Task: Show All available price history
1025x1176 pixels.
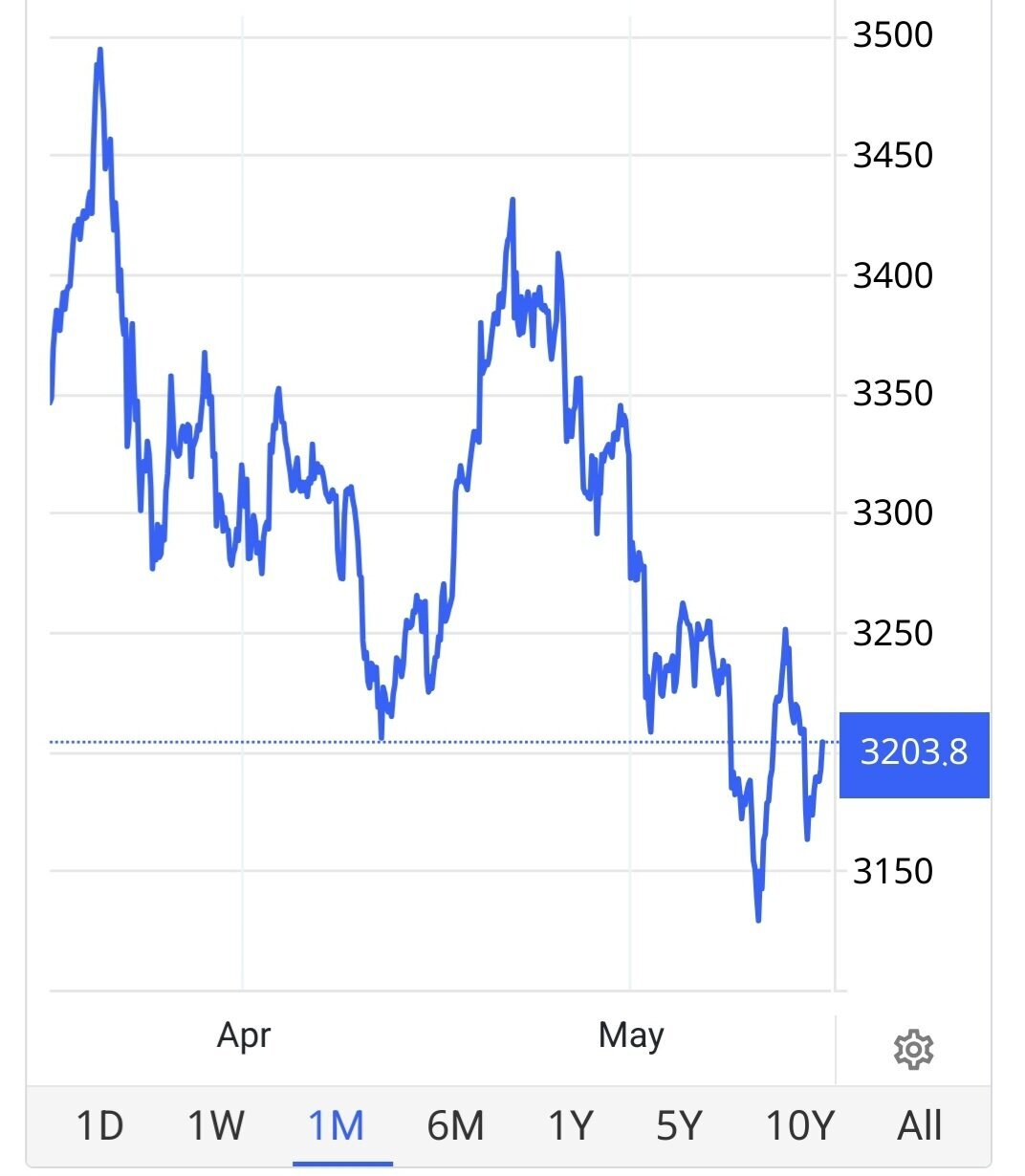Action: coord(920,1126)
